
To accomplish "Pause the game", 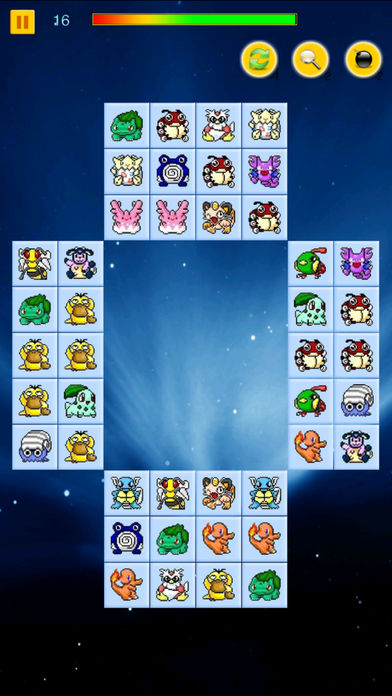I will point(22,22).
